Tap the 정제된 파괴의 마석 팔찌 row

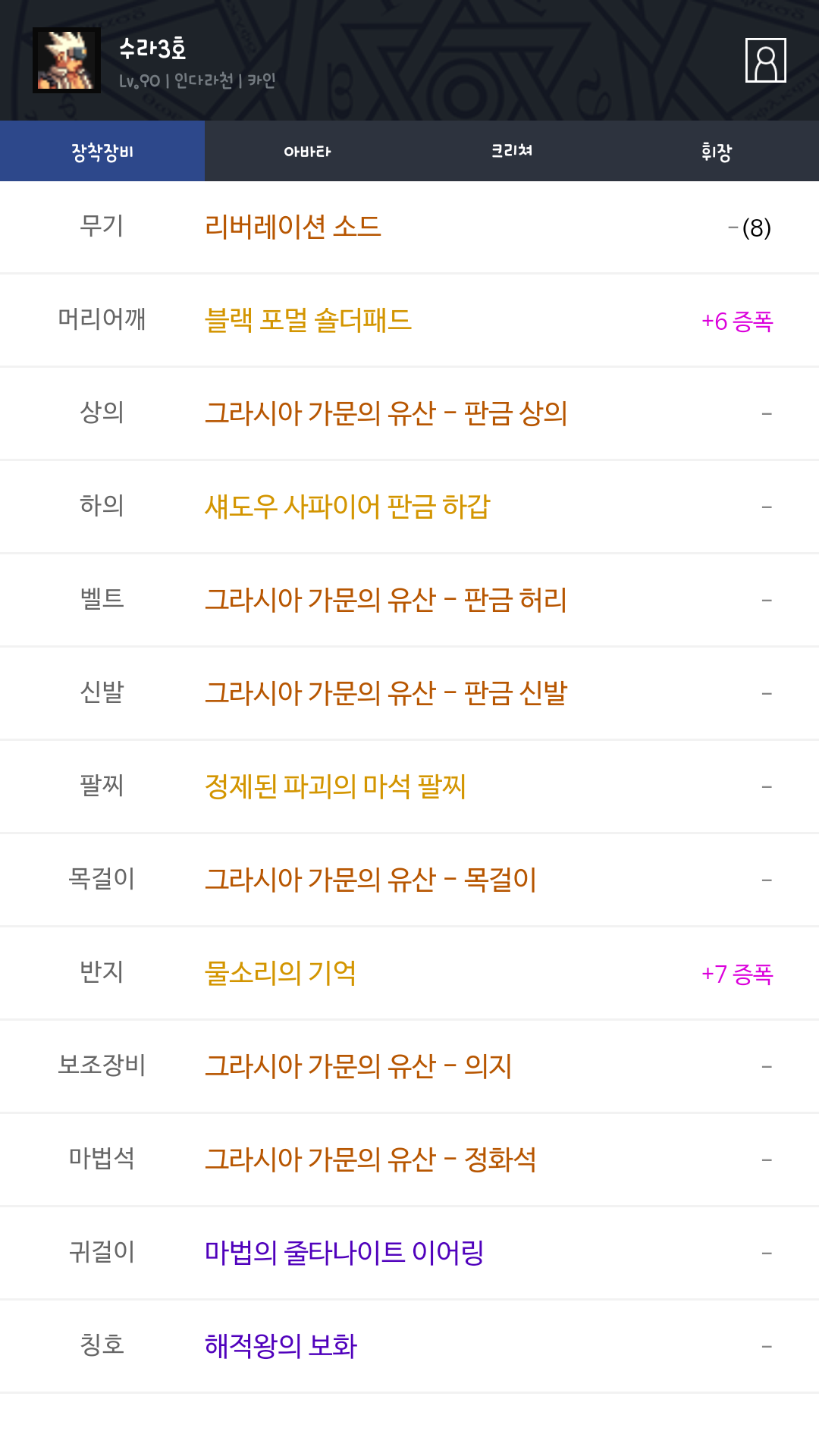click(x=335, y=786)
